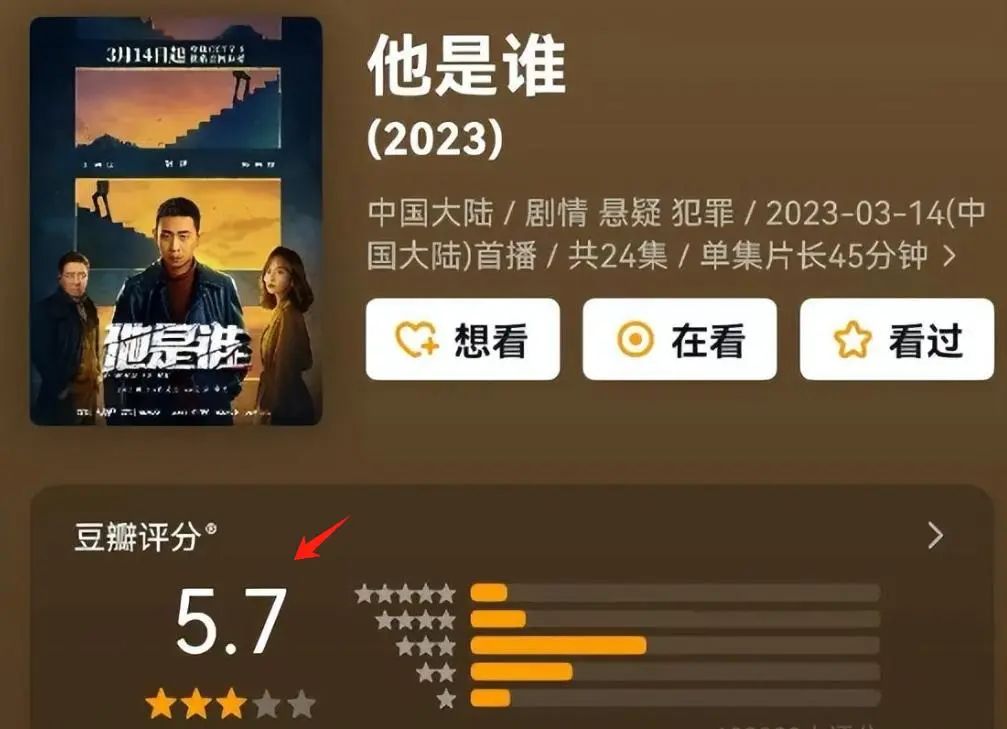Open the 他是谁 poster image

tap(175, 221)
